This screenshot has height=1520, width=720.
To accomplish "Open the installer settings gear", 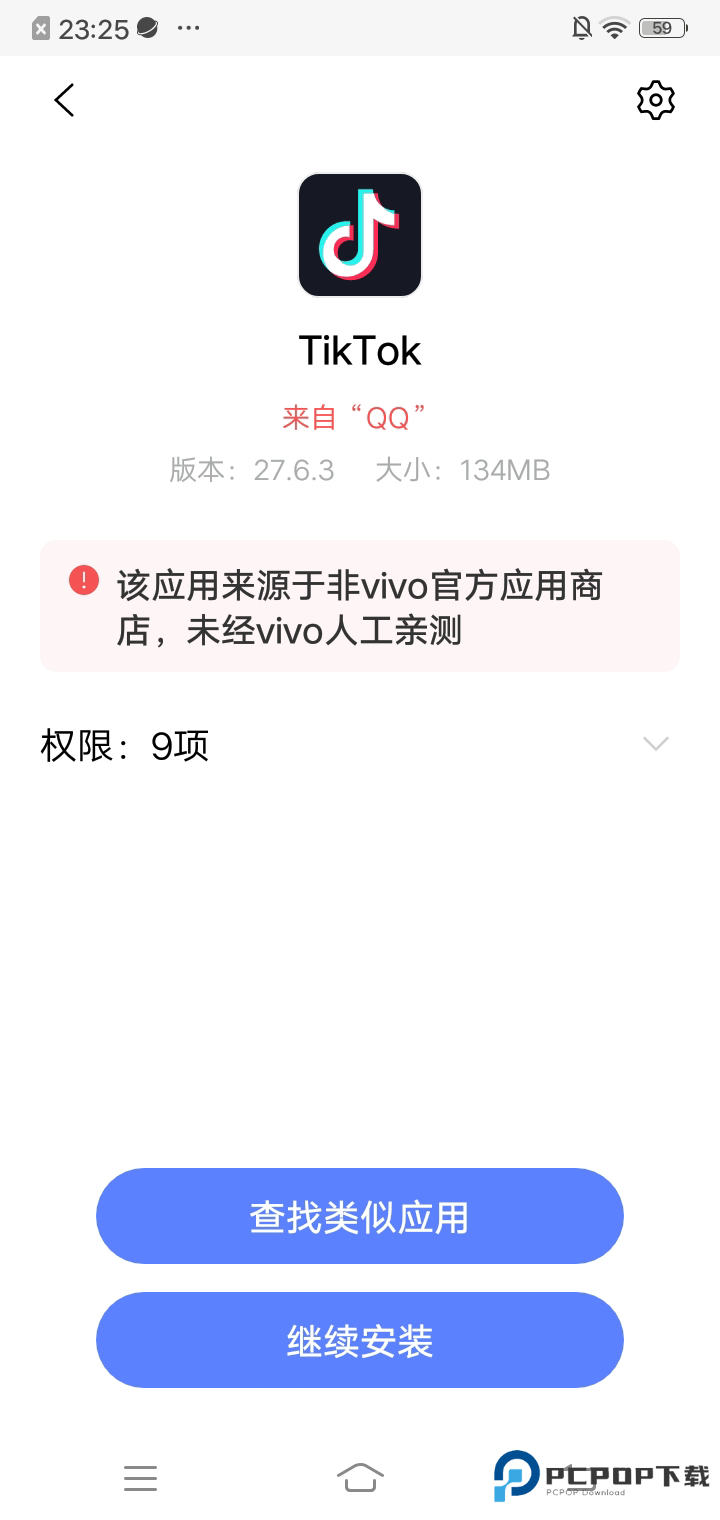I will 656,100.
